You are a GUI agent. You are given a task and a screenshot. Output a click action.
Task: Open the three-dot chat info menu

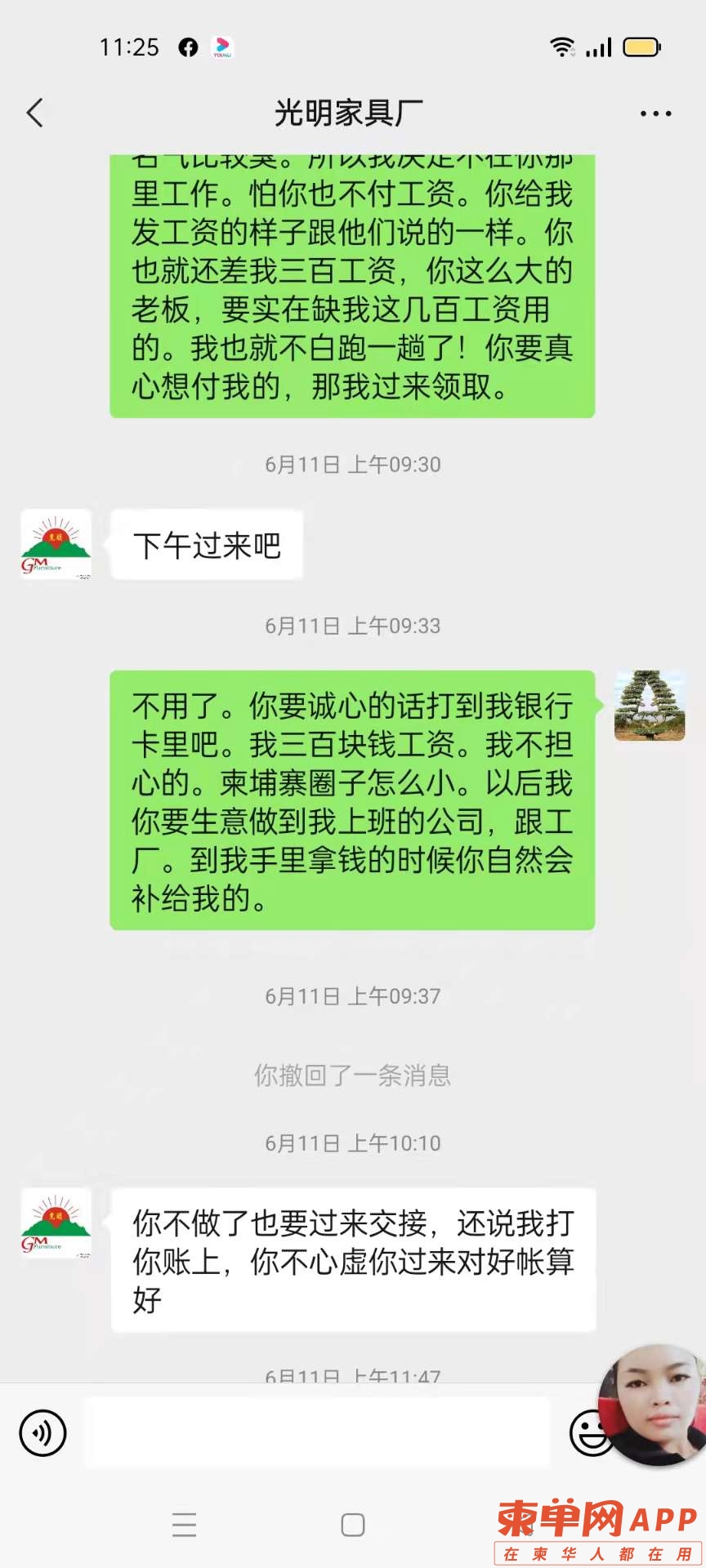(655, 114)
